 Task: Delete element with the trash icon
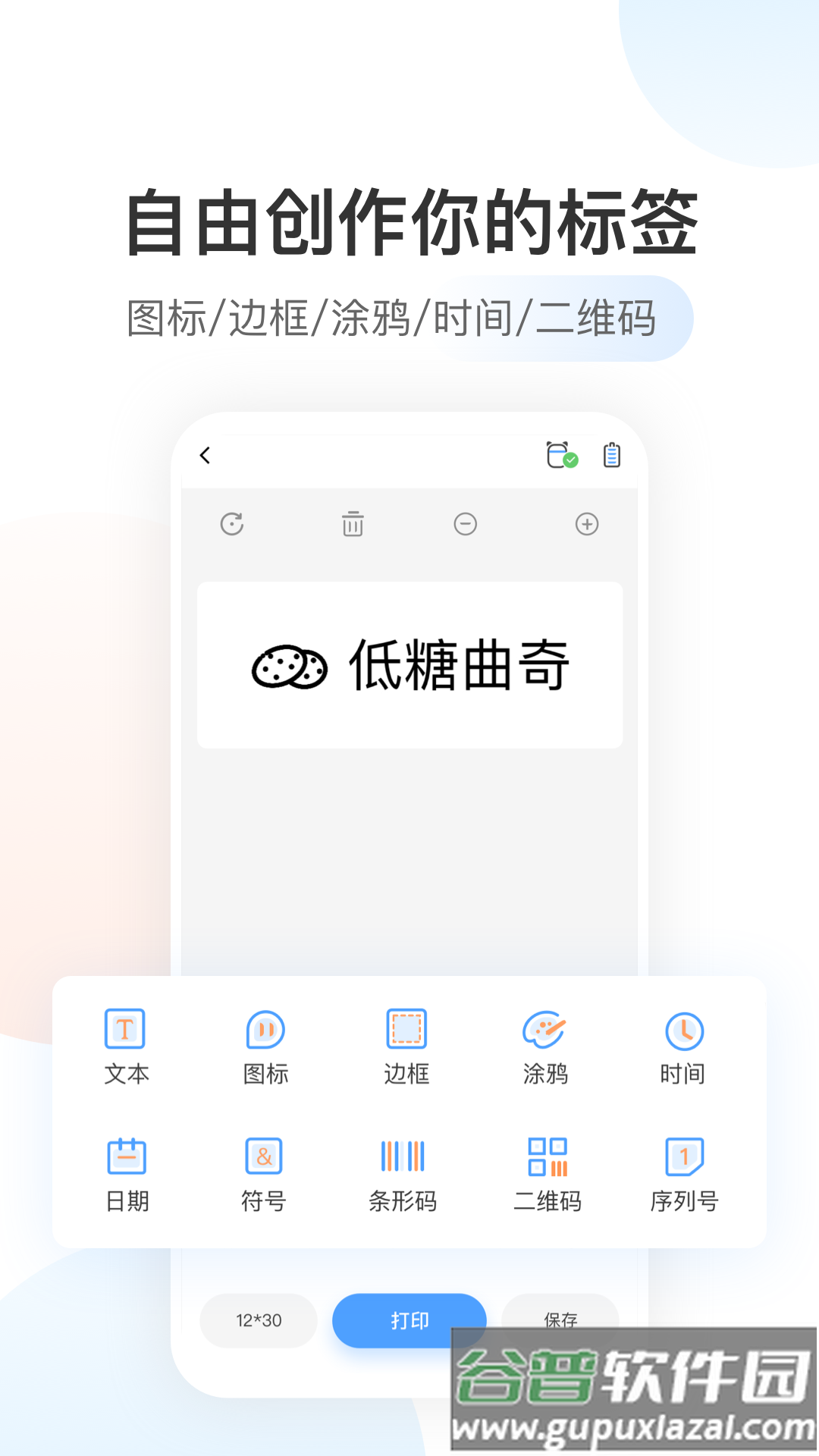click(351, 524)
